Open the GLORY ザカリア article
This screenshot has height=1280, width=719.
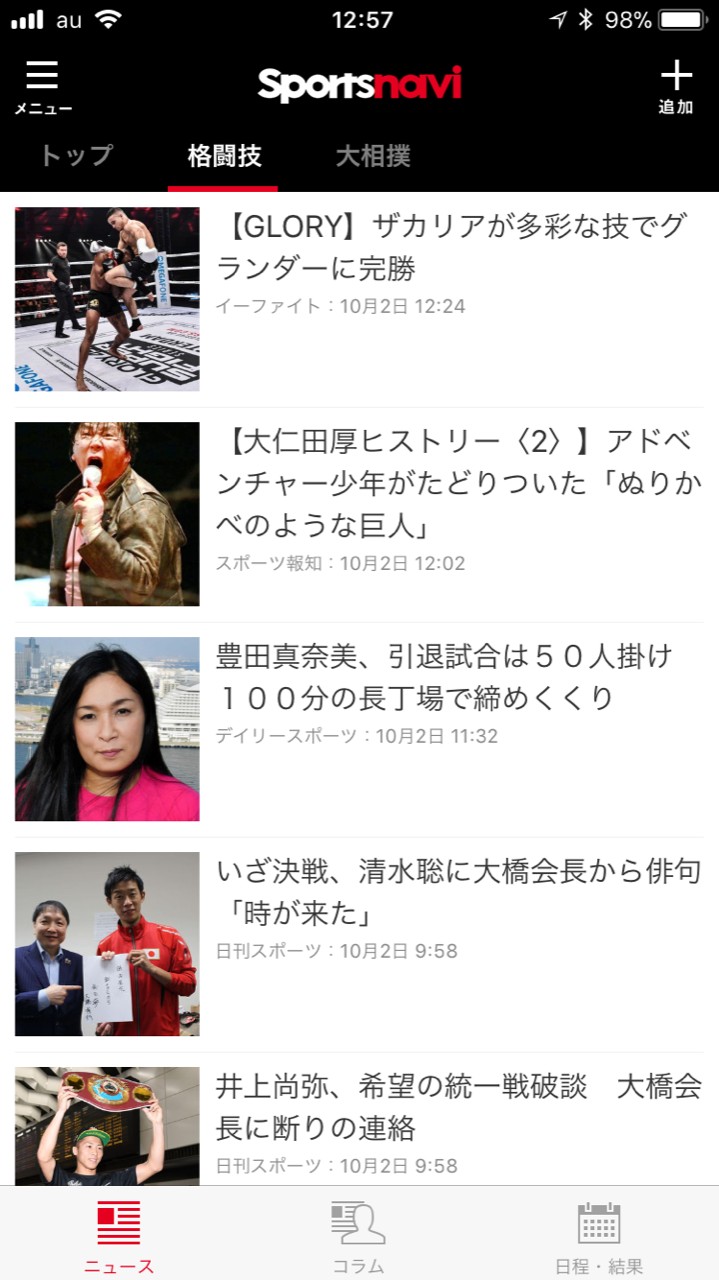359,299
